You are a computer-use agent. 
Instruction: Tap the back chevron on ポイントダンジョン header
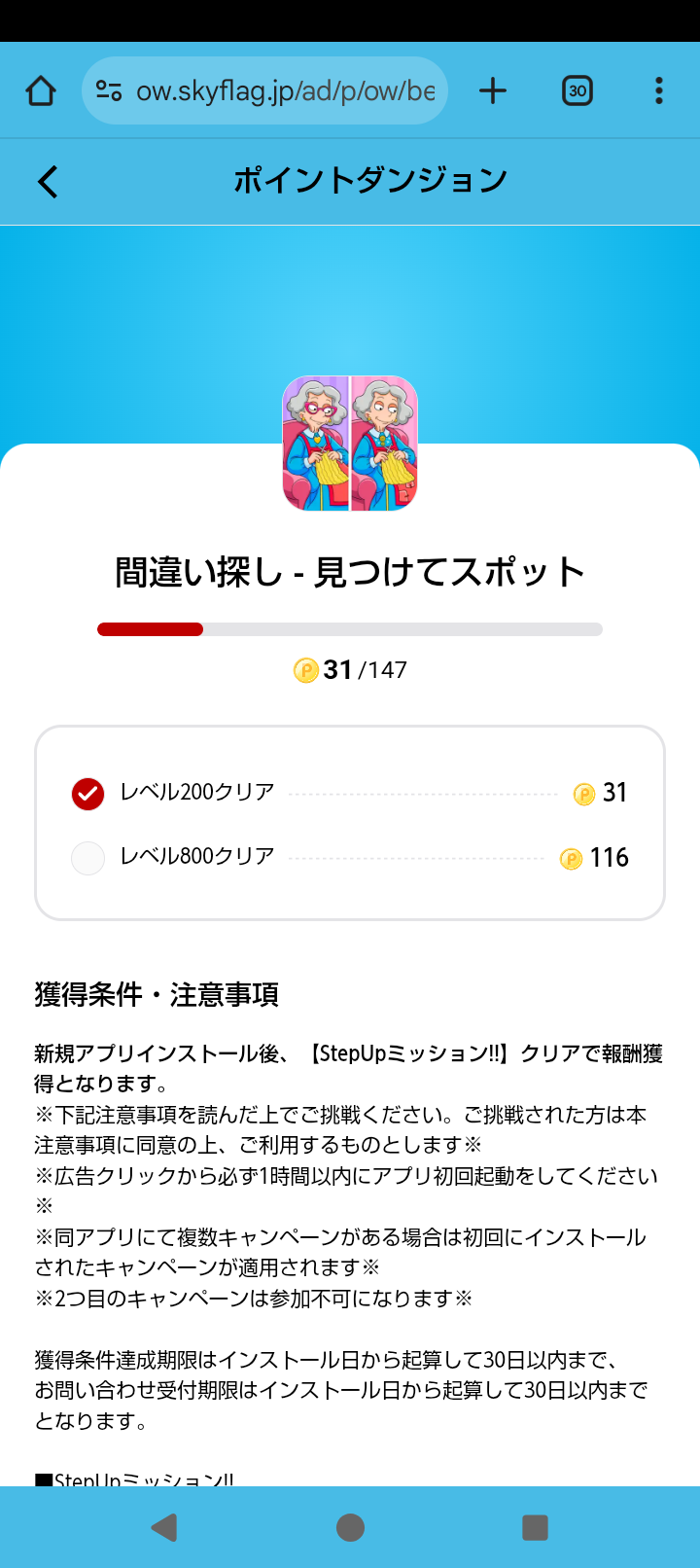[x=48, y=181]
